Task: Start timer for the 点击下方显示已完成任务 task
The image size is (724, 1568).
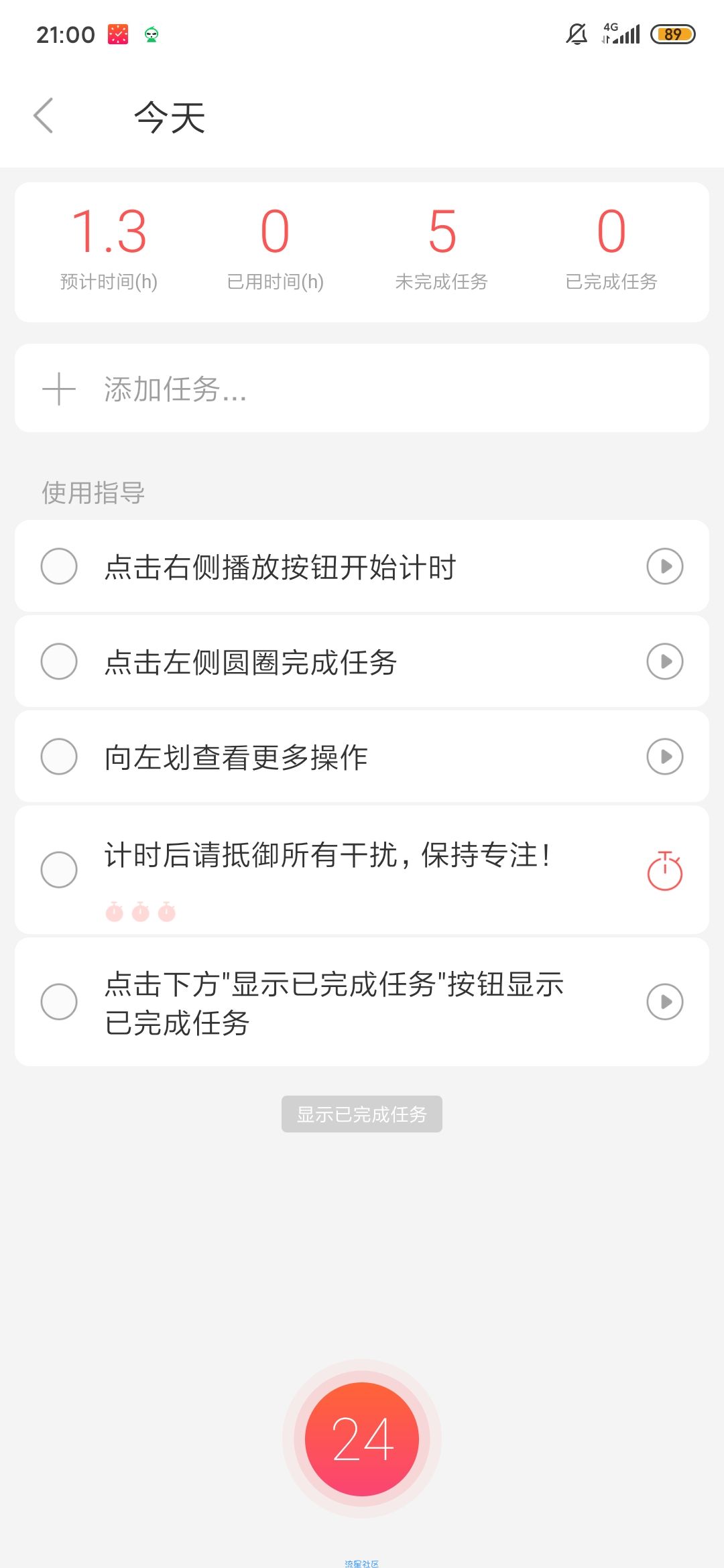Action: click(x=664, y=1002)
